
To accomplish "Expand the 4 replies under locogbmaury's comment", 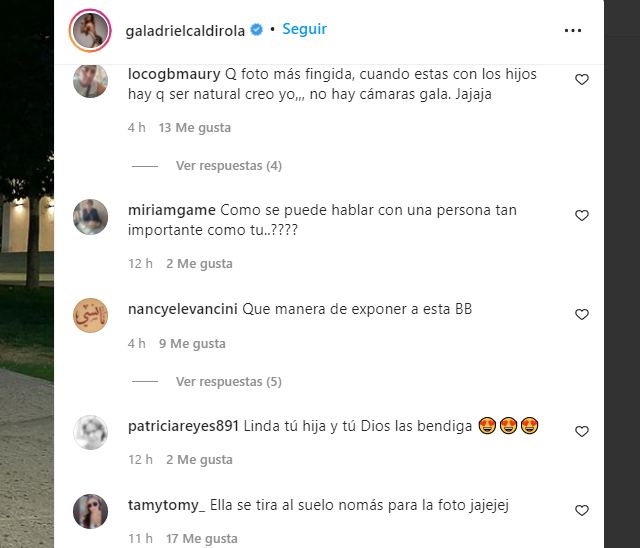I will coord(228,166).
